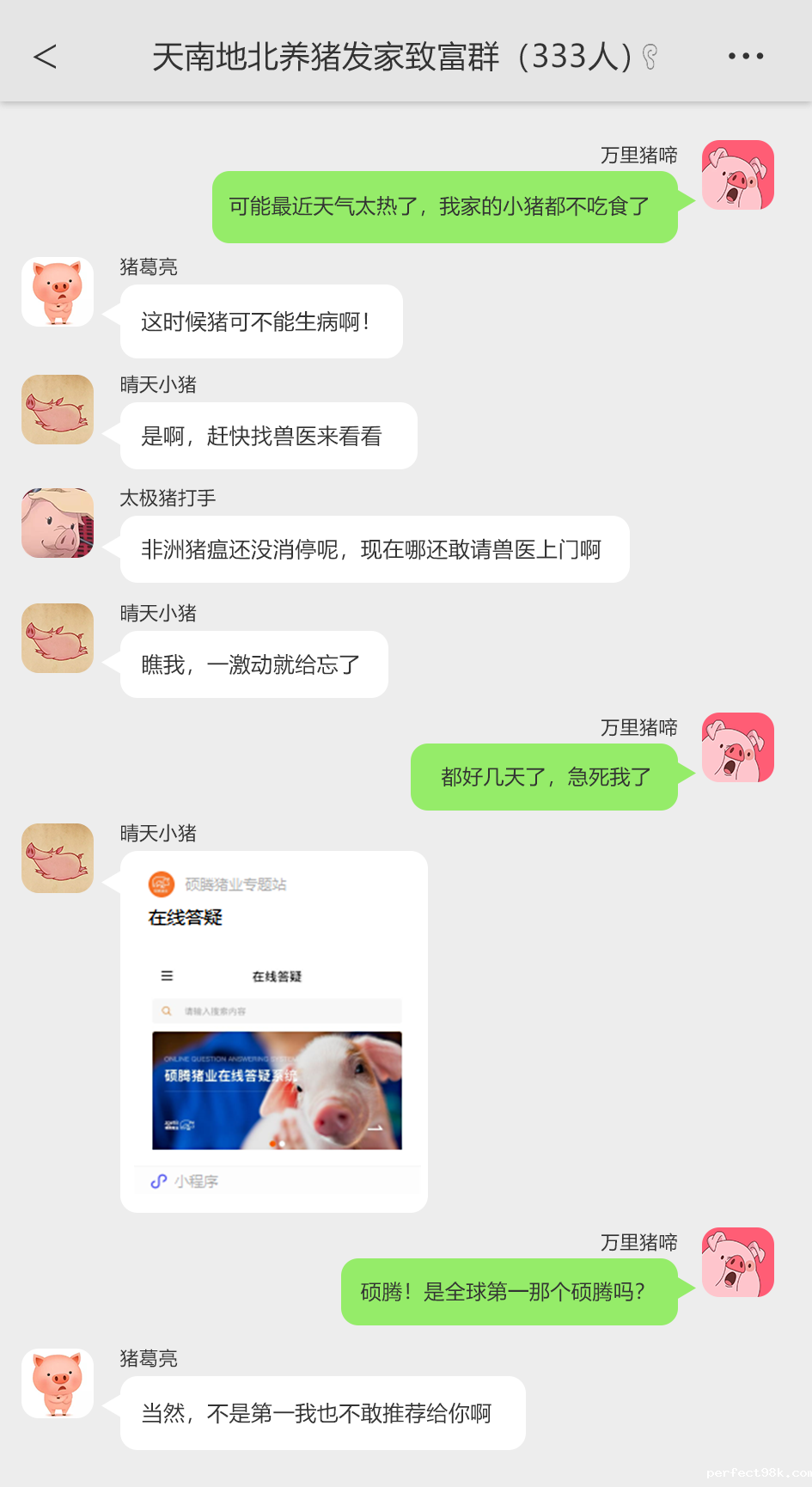The image size is (812, 1487).
Task: Open the group chat overflow menu
Action: [x=745, y=57]
